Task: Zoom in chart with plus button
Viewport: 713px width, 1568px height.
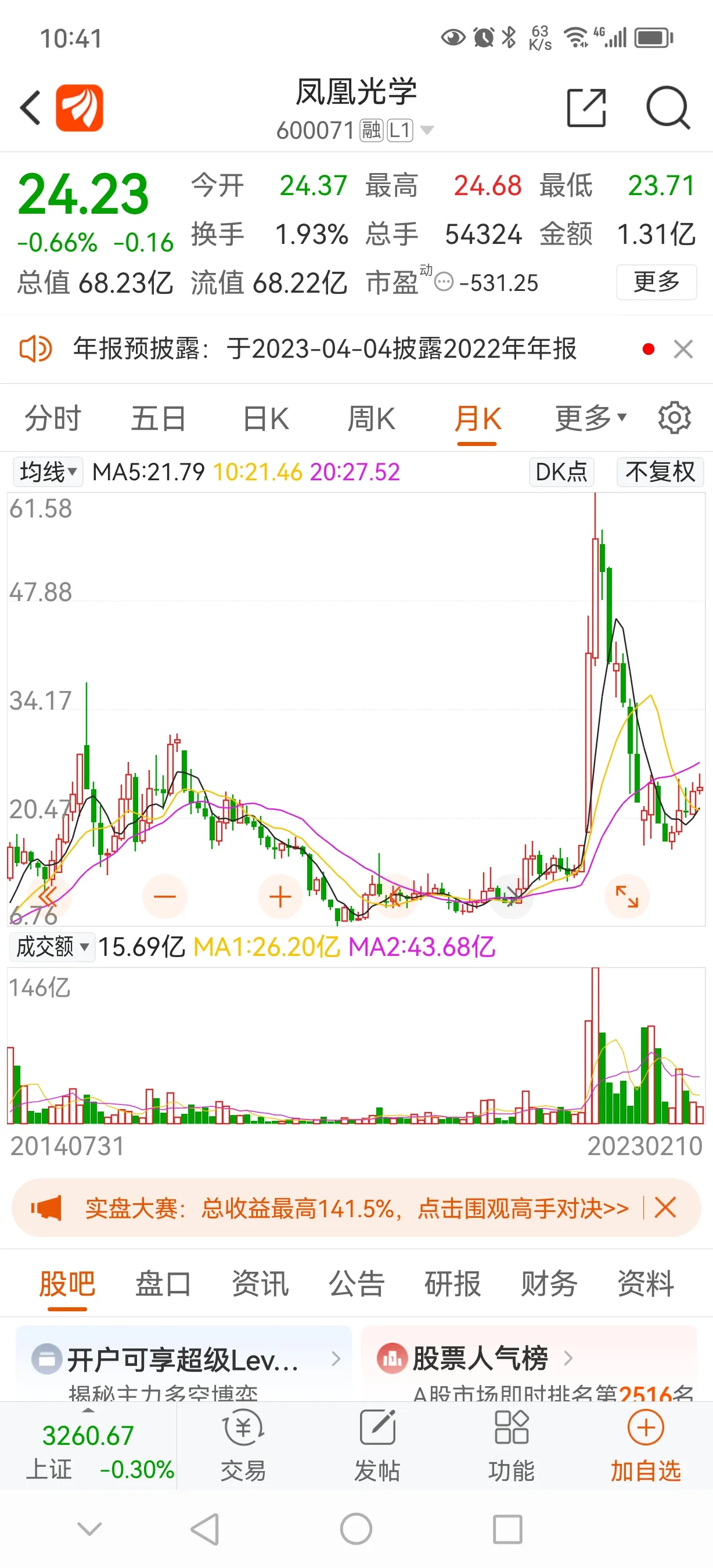Action: (x=280, y=897)
